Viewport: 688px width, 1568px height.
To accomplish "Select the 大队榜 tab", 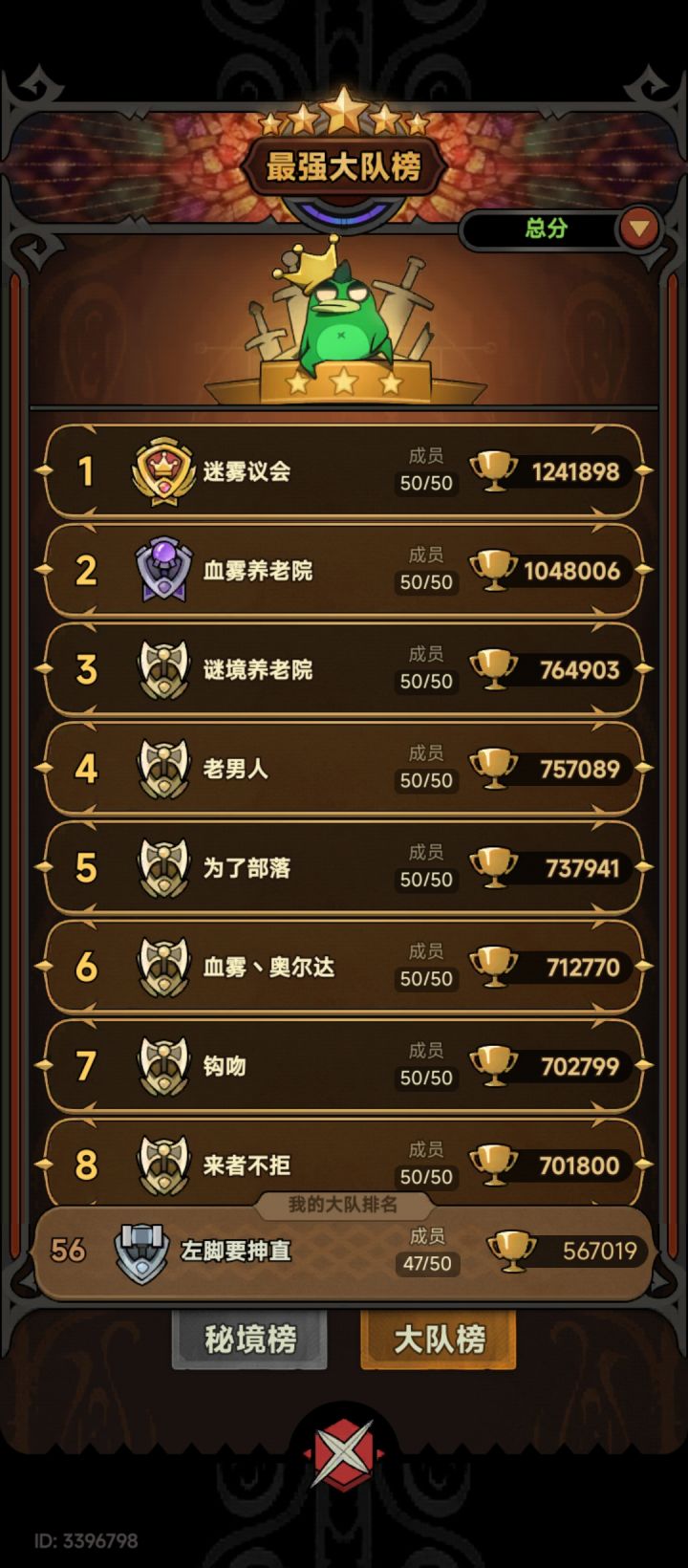I will pos(438,1339).
